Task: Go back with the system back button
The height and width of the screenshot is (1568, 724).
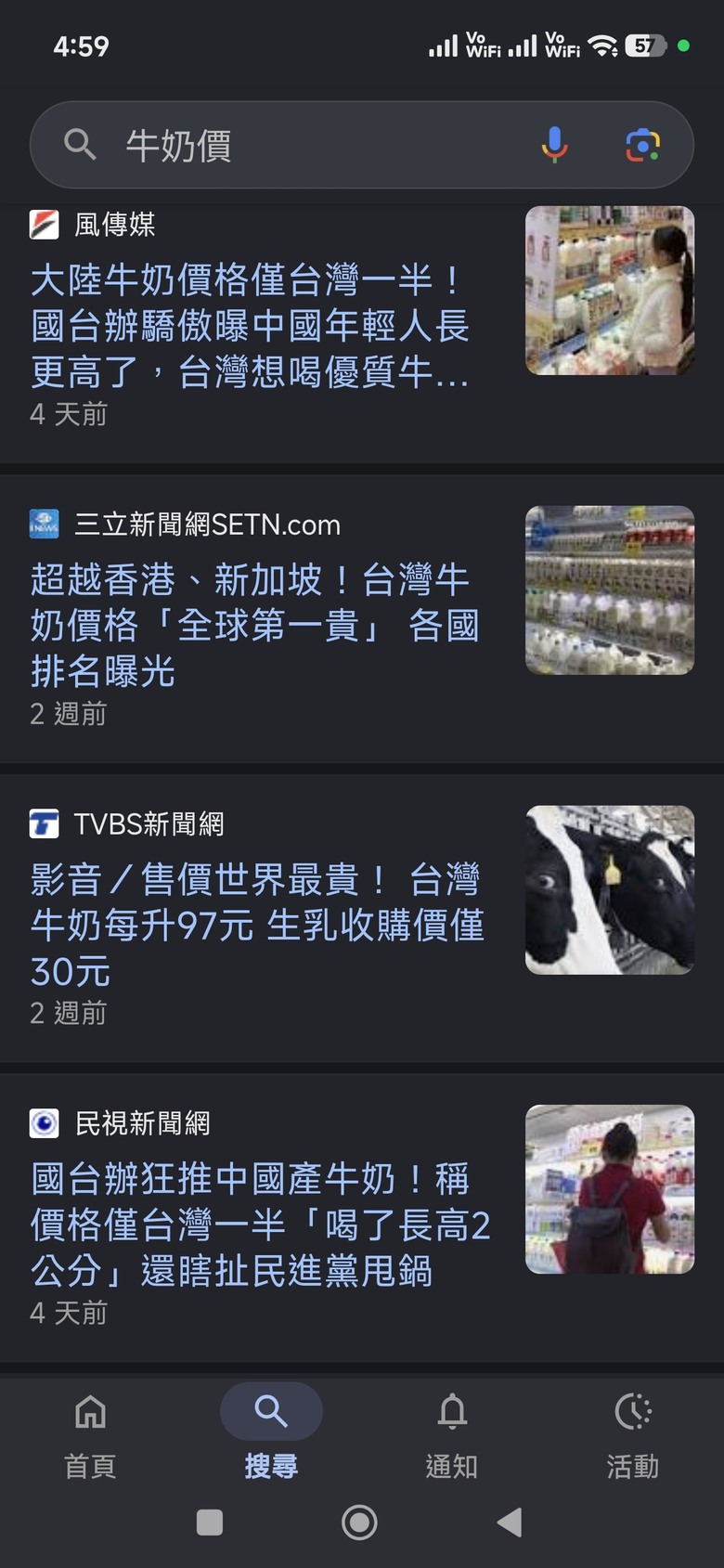Action: (x=510, y=1523)
